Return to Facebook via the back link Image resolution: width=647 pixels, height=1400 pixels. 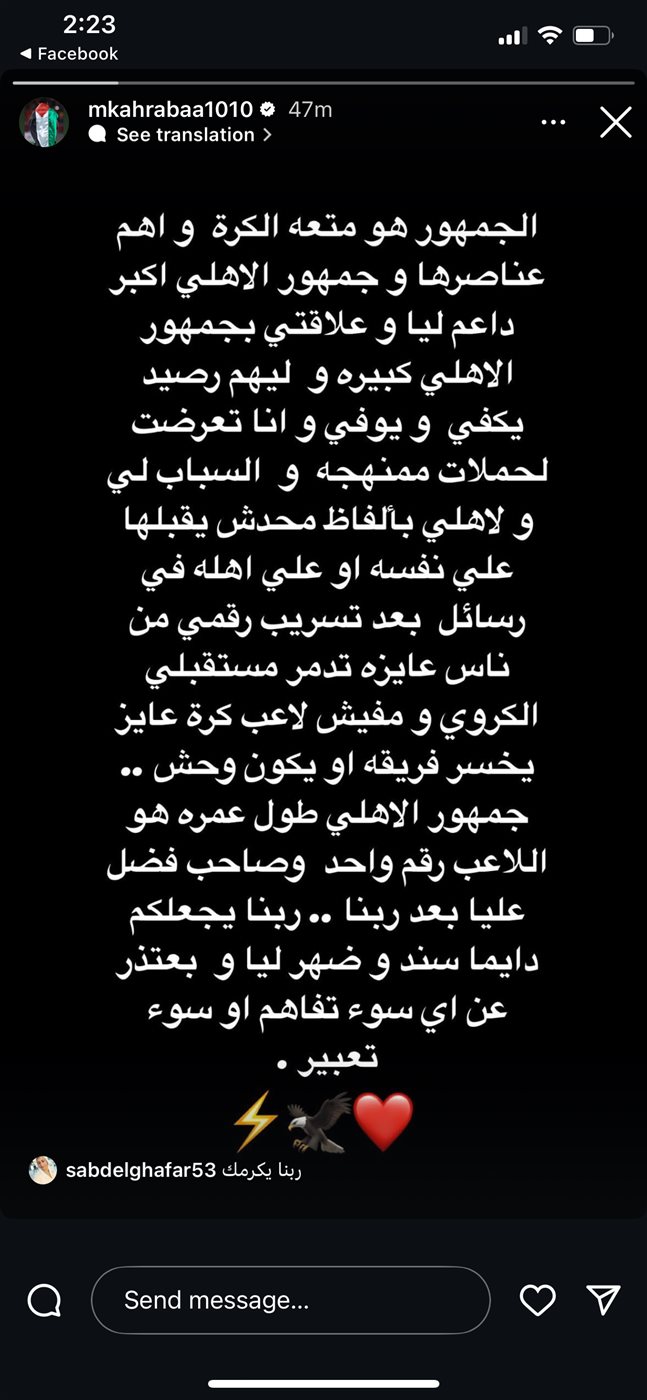tap(68, 54)
